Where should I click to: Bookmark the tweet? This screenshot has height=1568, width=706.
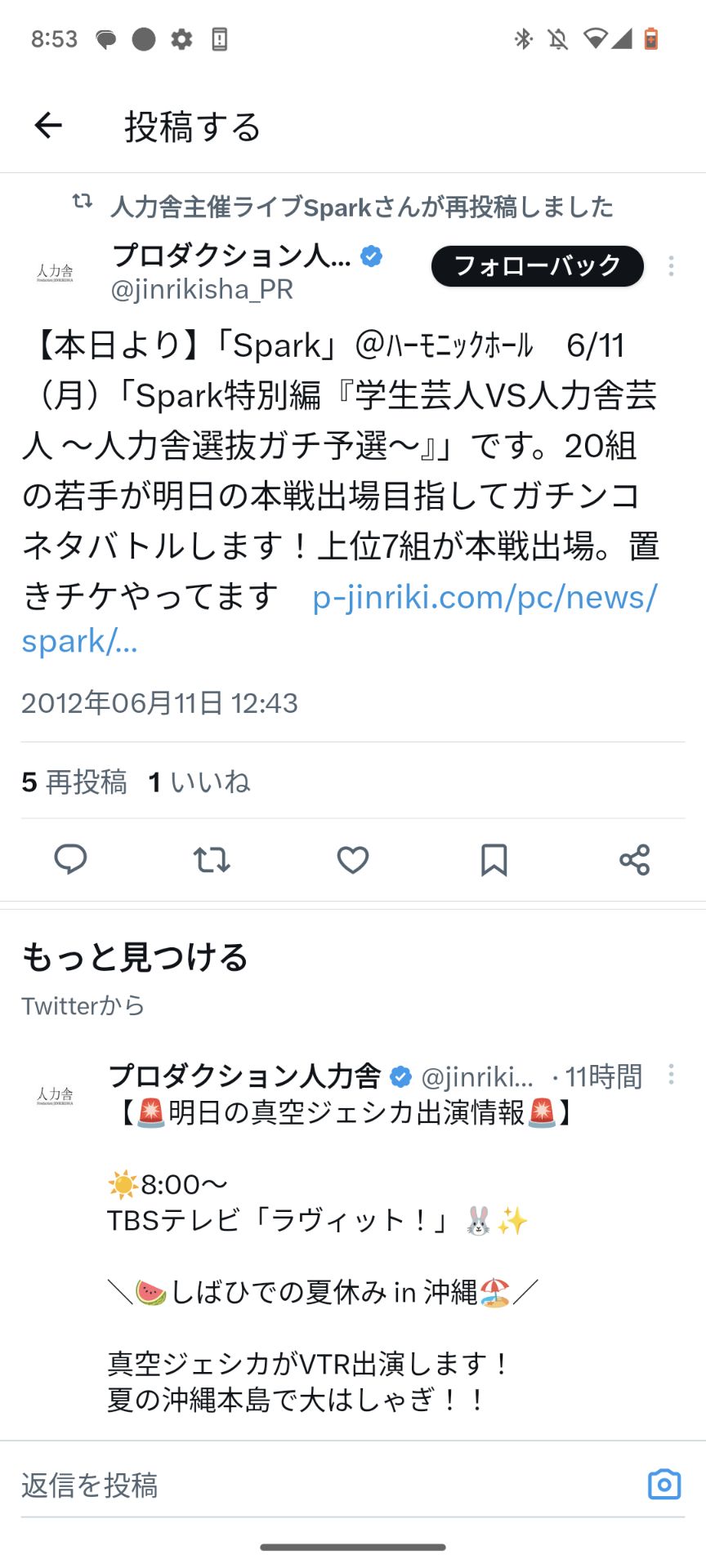click(x=494, y=859)
